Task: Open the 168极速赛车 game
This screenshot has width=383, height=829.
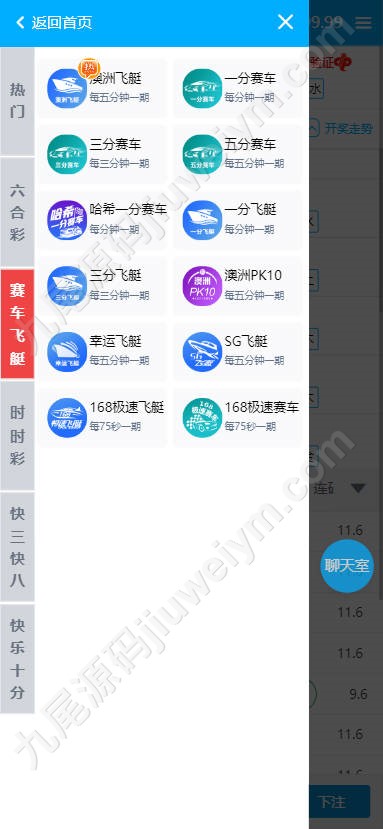Action: point(238,418)
